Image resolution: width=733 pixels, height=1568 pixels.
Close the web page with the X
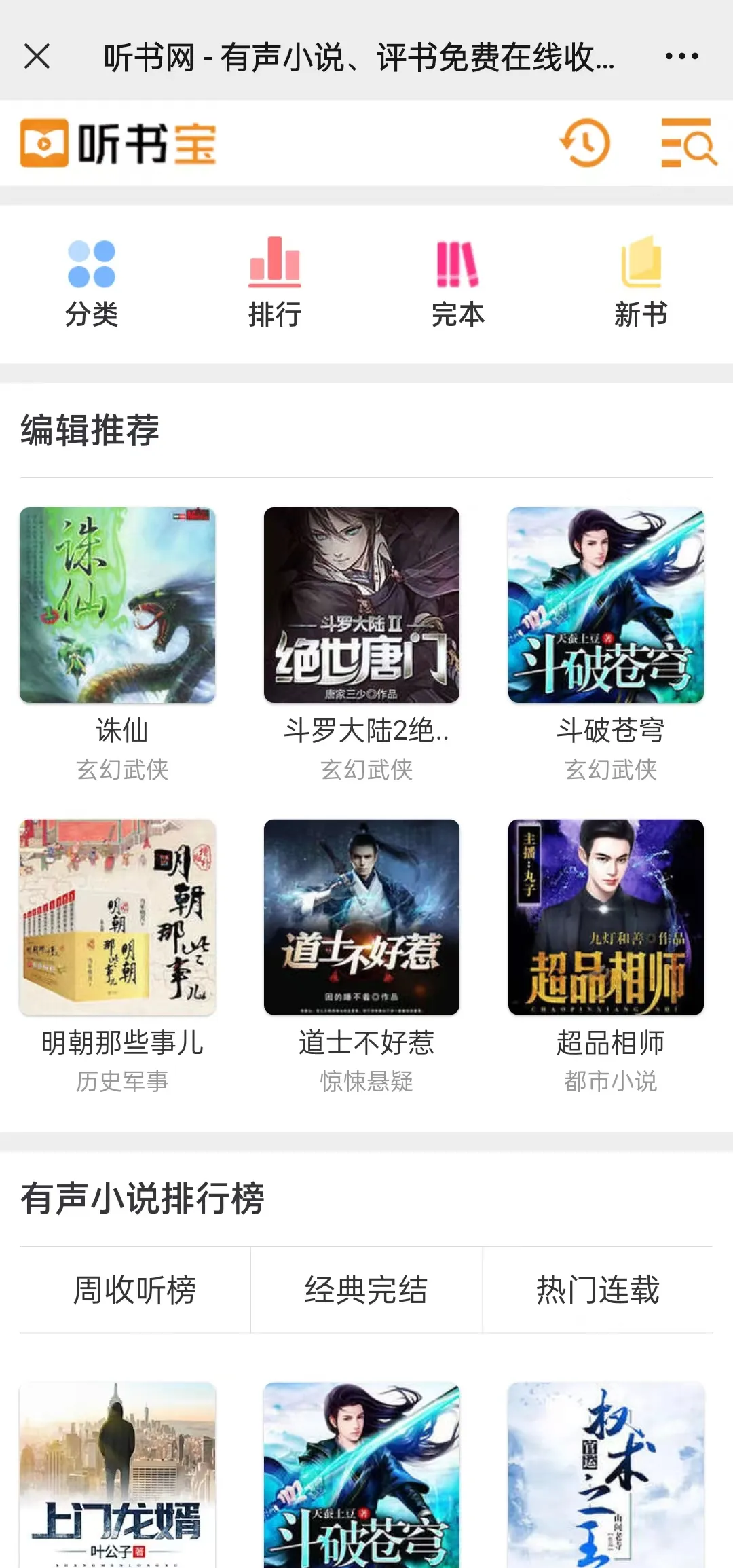click(x=37, y=56)
